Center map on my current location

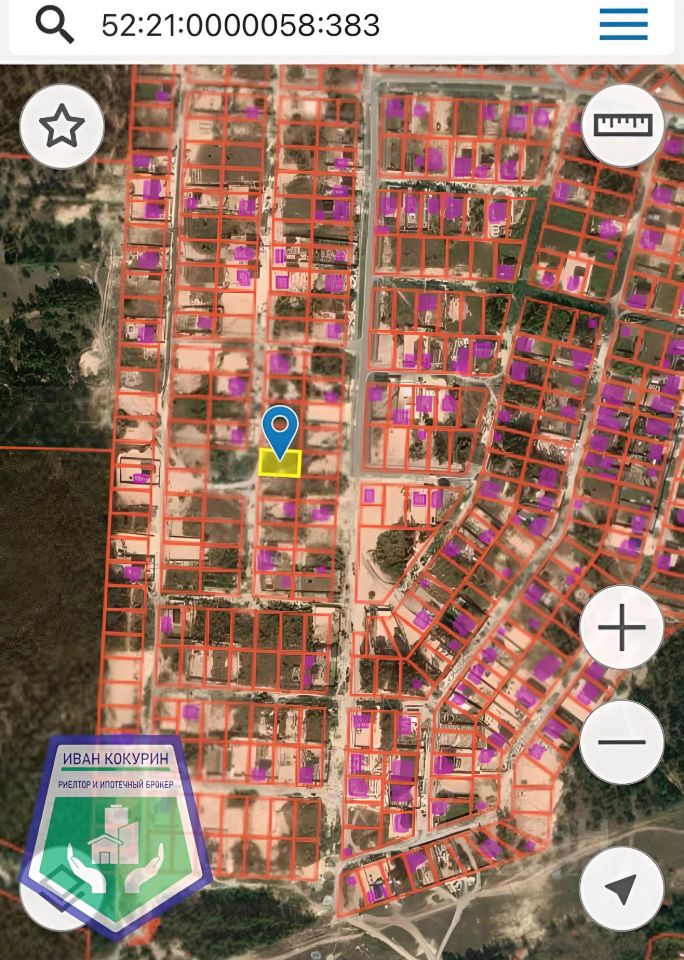point(621,887)
